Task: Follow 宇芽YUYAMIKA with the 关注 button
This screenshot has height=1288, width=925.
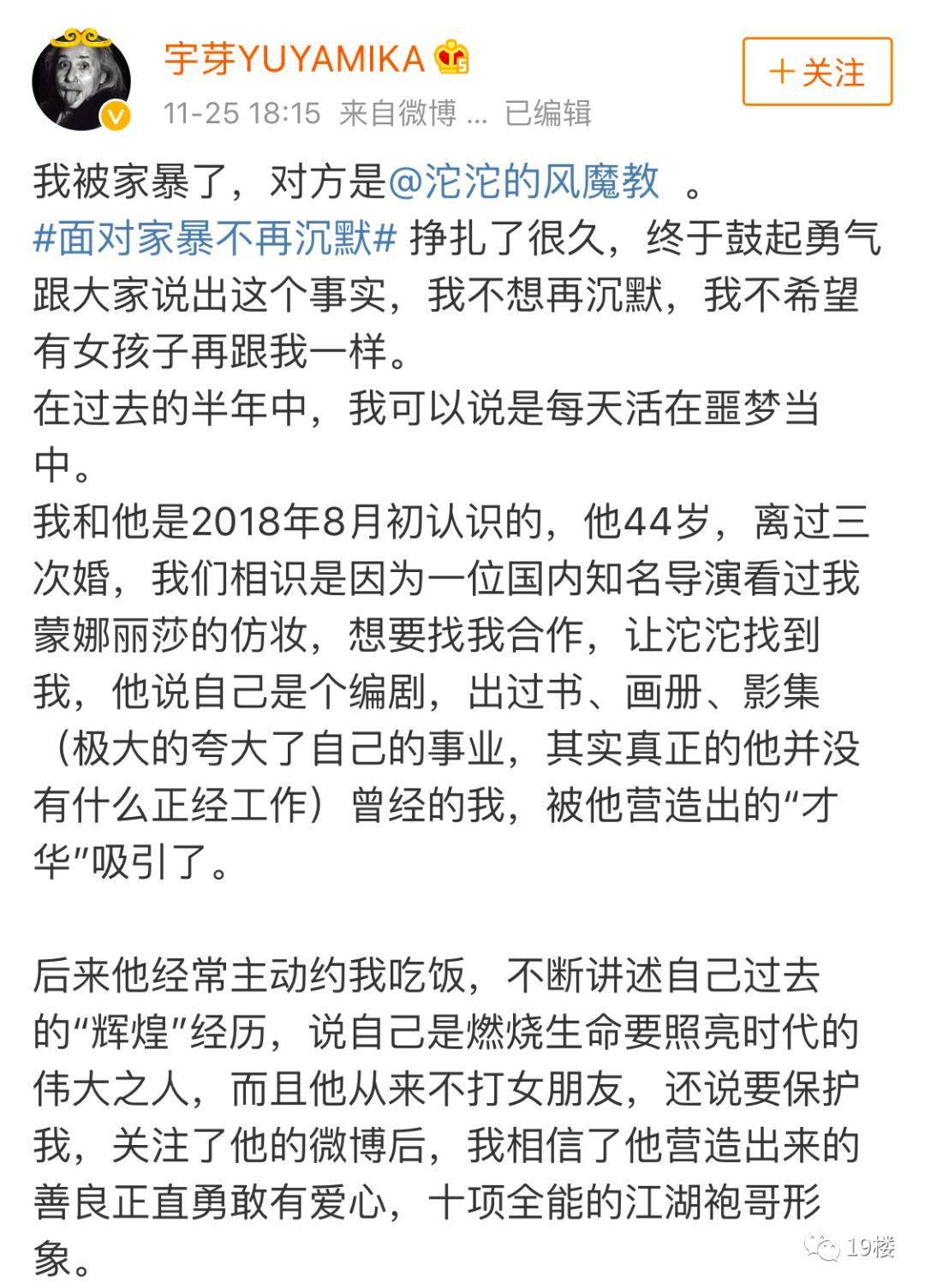Action: [x=816, y=73]
